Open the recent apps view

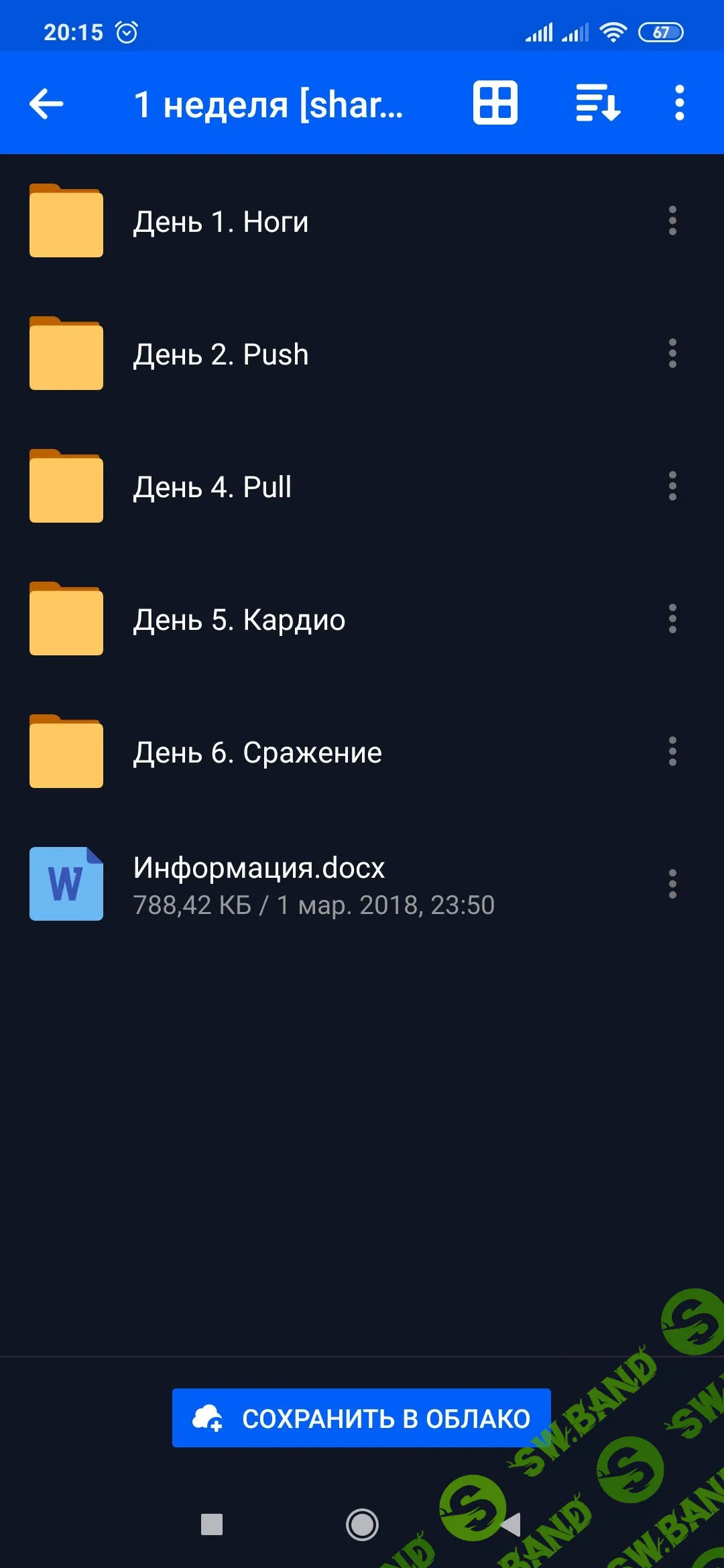tap(212, 1525)
